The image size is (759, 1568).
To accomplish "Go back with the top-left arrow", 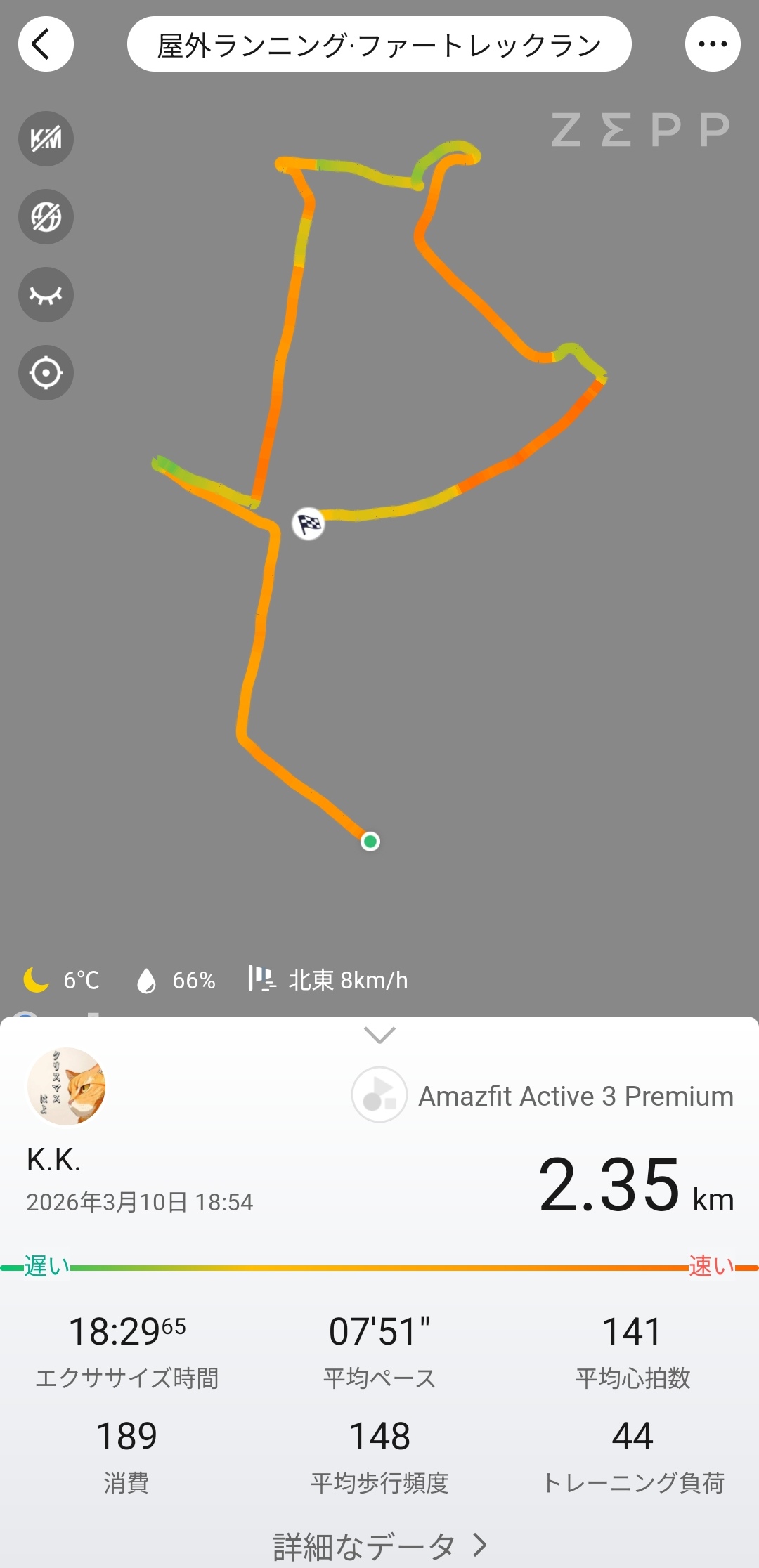I will [46, 44].
